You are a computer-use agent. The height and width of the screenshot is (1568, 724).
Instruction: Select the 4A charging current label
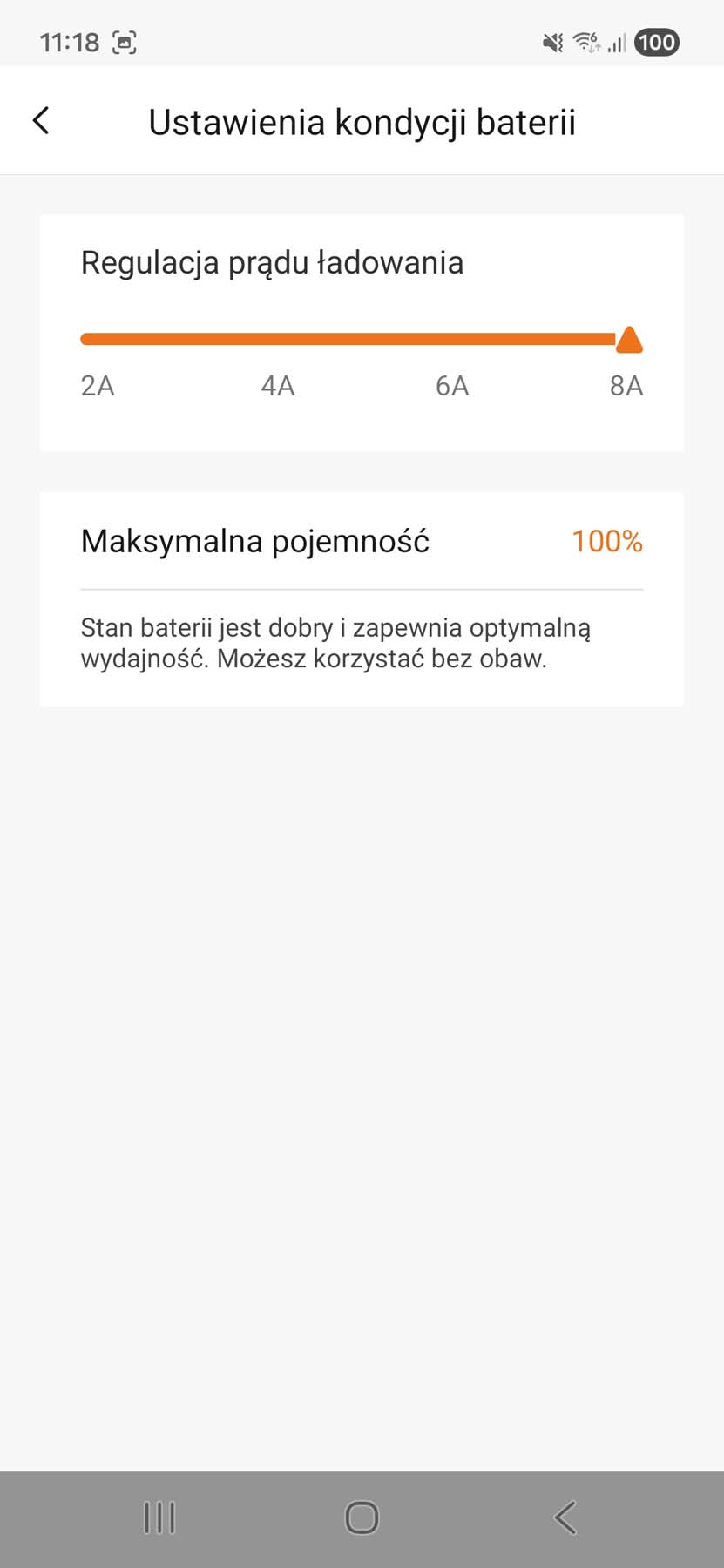tap(277, 386)
